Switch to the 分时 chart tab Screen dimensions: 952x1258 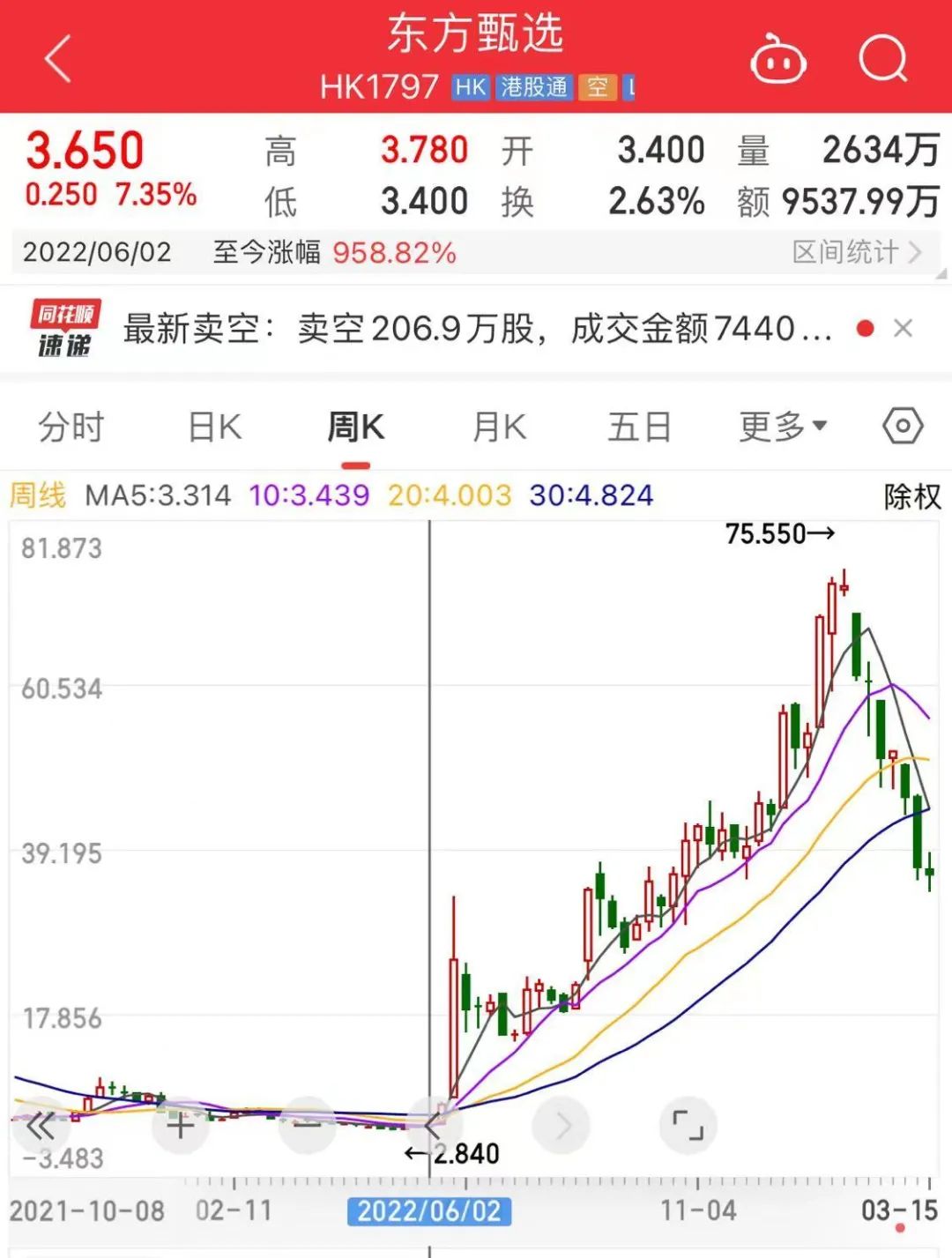(71, 428)
